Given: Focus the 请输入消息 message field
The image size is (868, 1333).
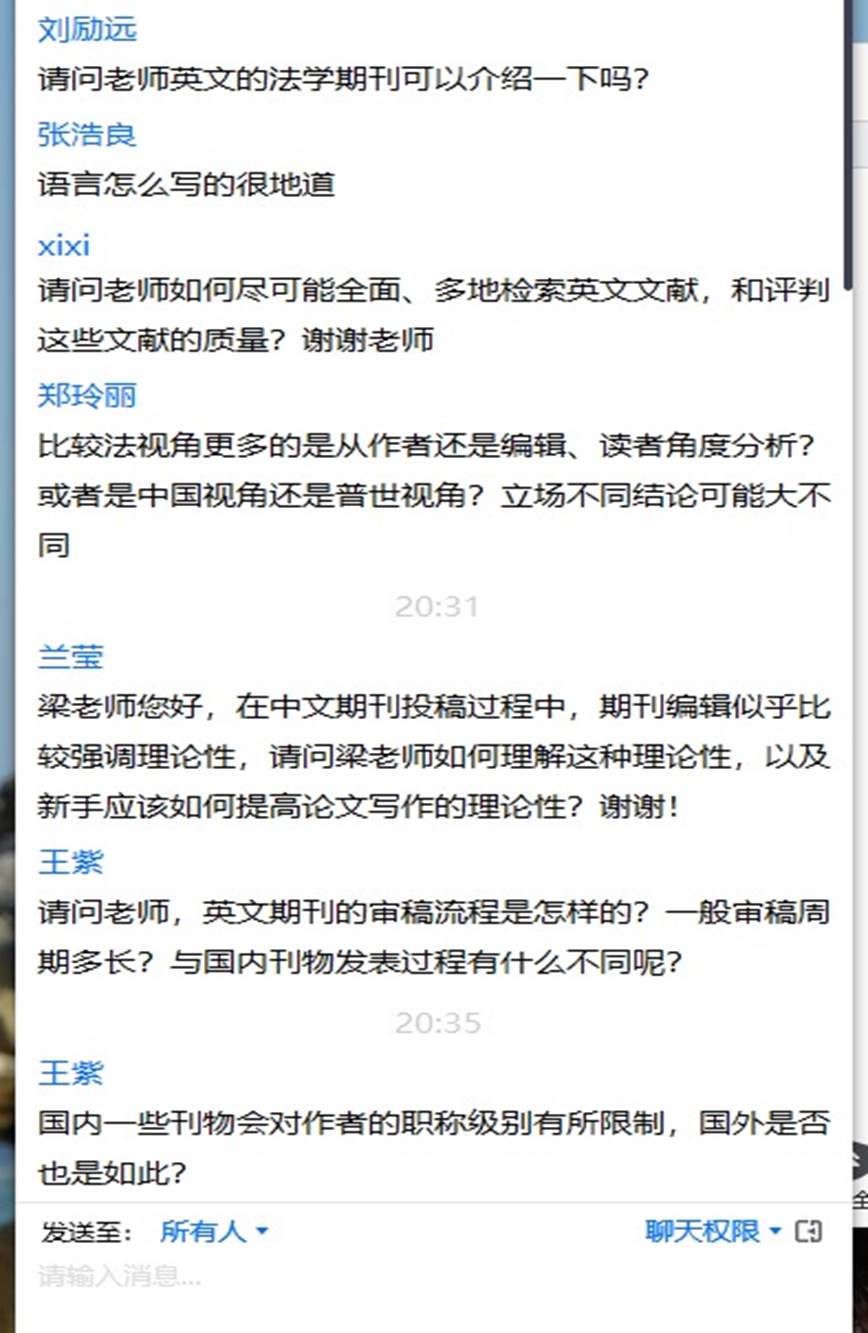Looking at the screenshot, I should pos(400,1277).
